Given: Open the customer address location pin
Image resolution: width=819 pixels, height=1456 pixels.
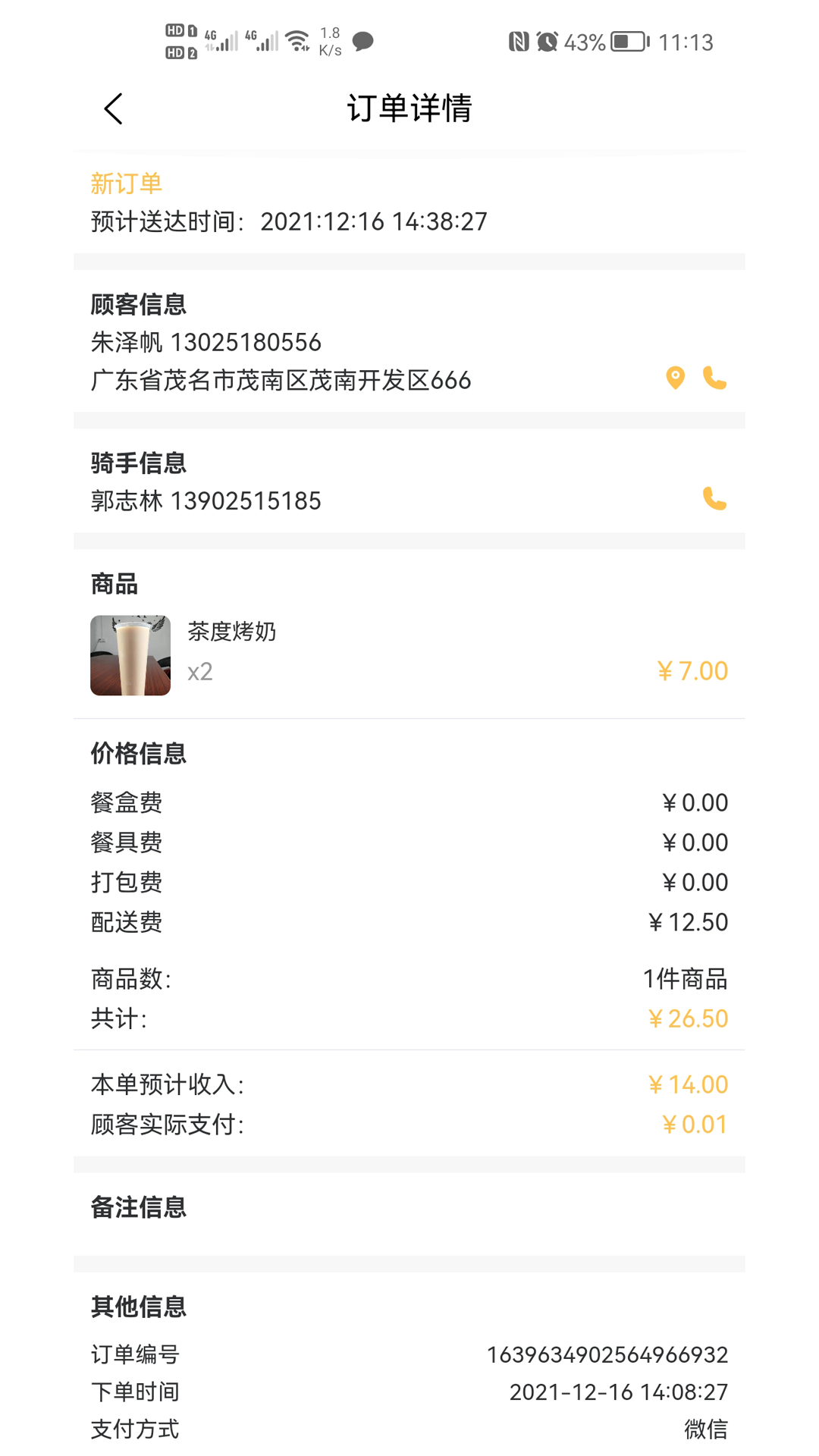Looking at the screenshot, I should click(x=673, y=378).
